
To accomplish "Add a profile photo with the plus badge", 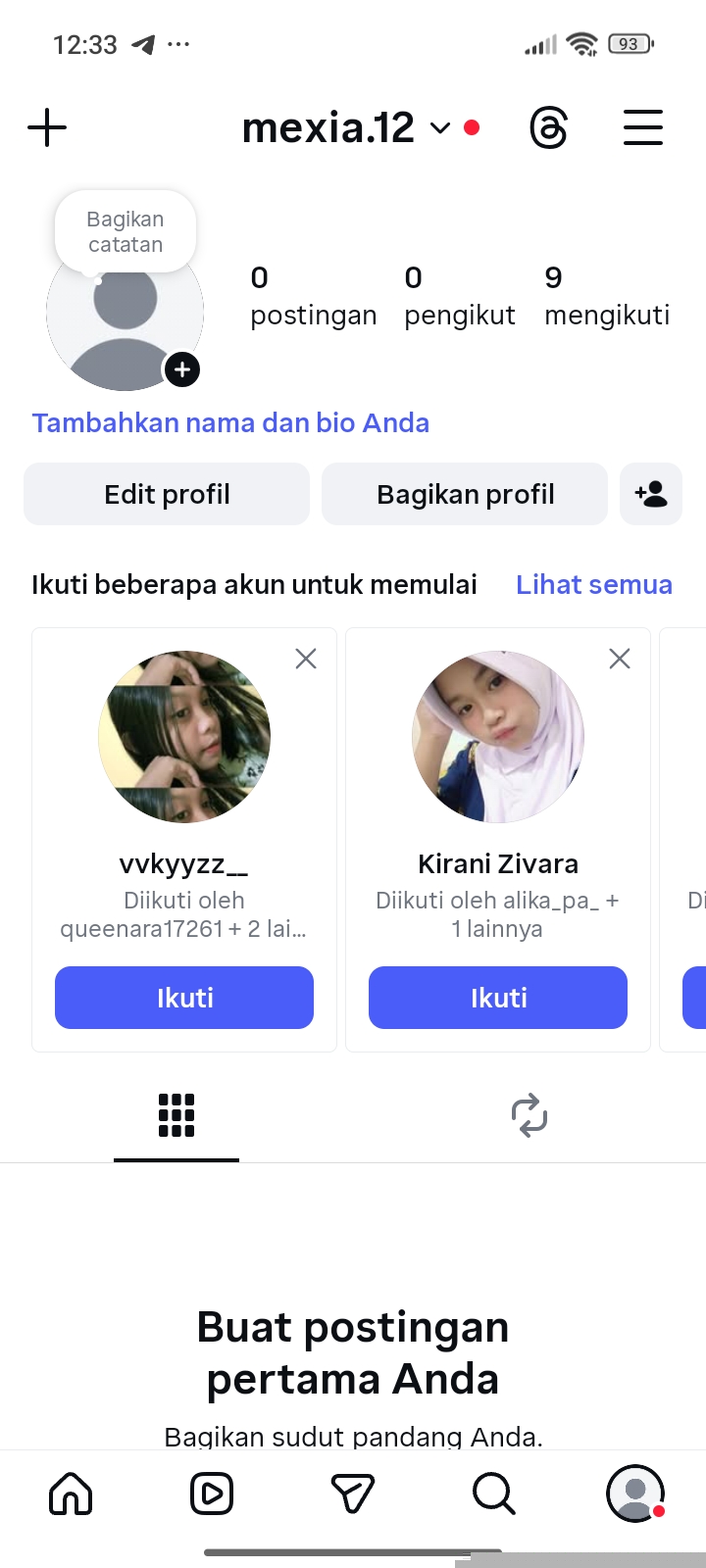I will 182,369.
